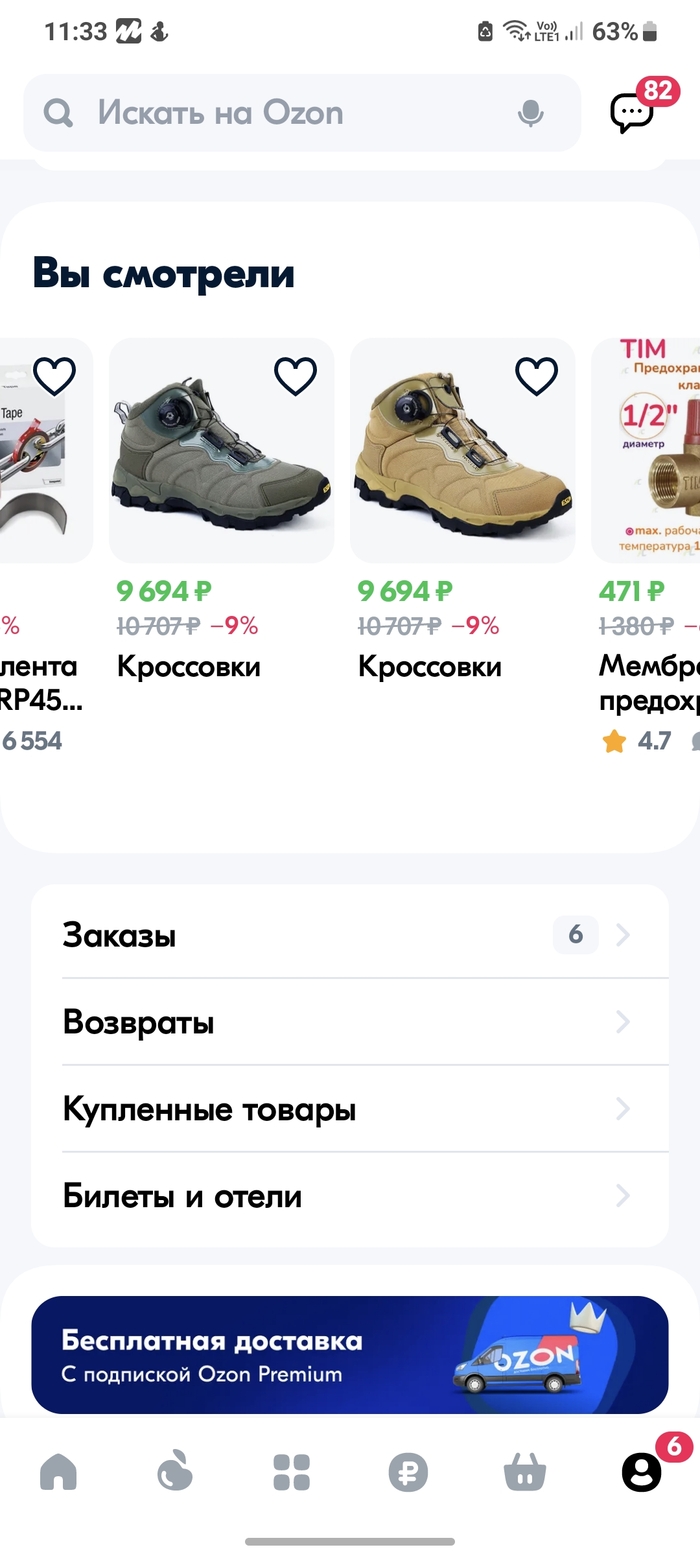This screenshot has height=1556, width=700.
Task: Open Купленные товары
Action: (x=349, y=1110)
